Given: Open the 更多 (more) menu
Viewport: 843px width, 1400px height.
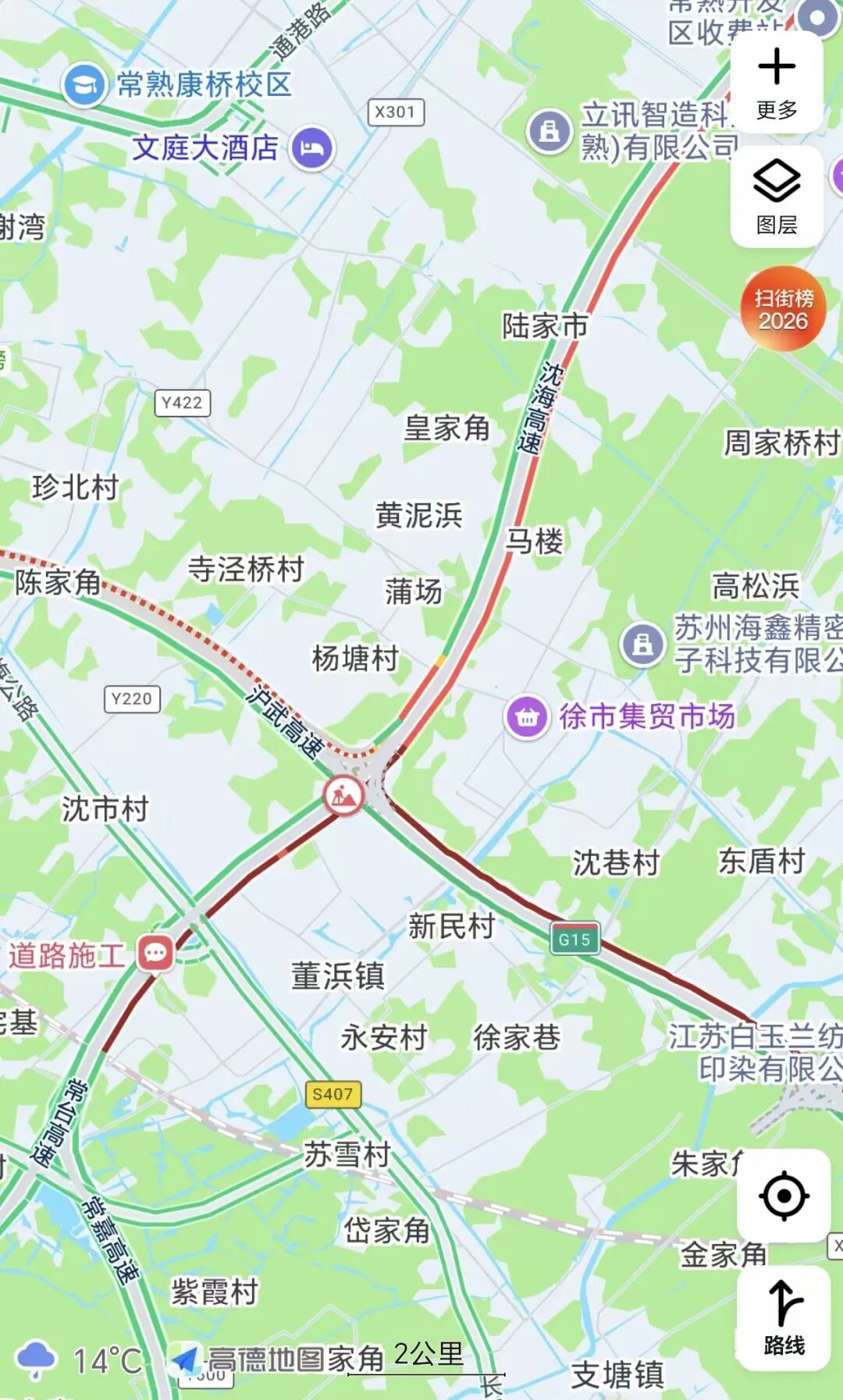Looking at the screenshot, I should click(776, 83).
